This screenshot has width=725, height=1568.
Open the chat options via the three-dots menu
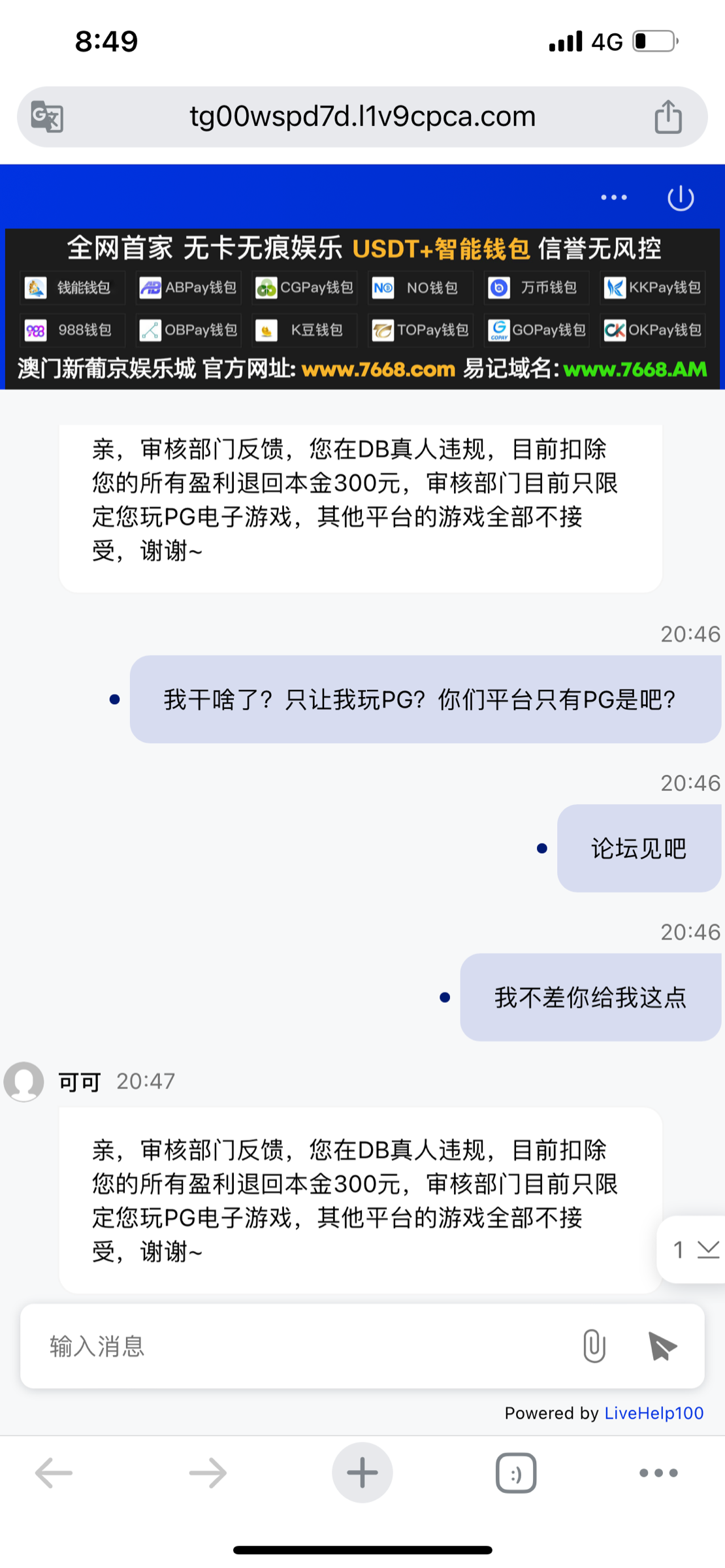(613, 197)
